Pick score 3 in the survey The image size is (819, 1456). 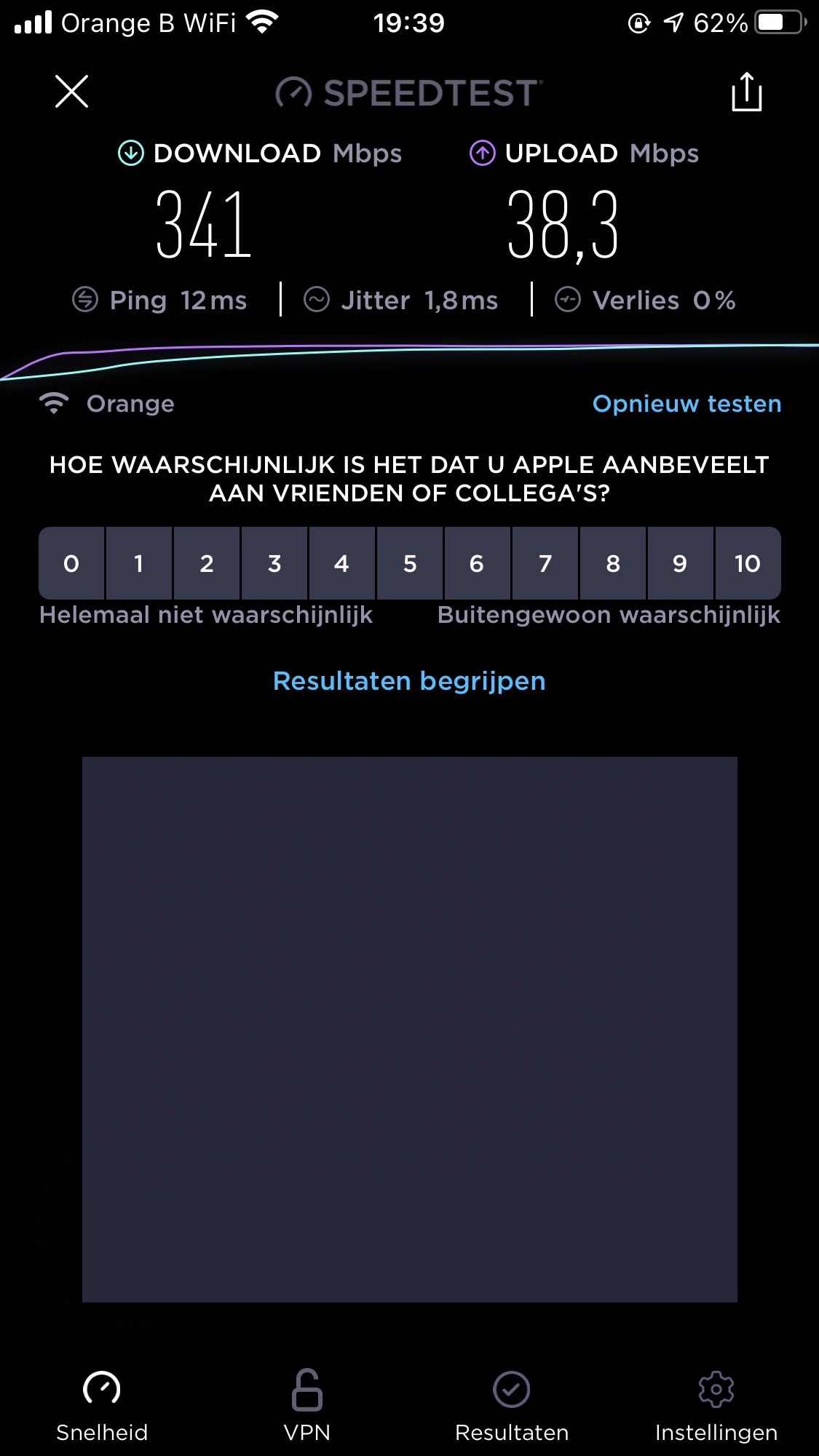[x=274, y=563]
